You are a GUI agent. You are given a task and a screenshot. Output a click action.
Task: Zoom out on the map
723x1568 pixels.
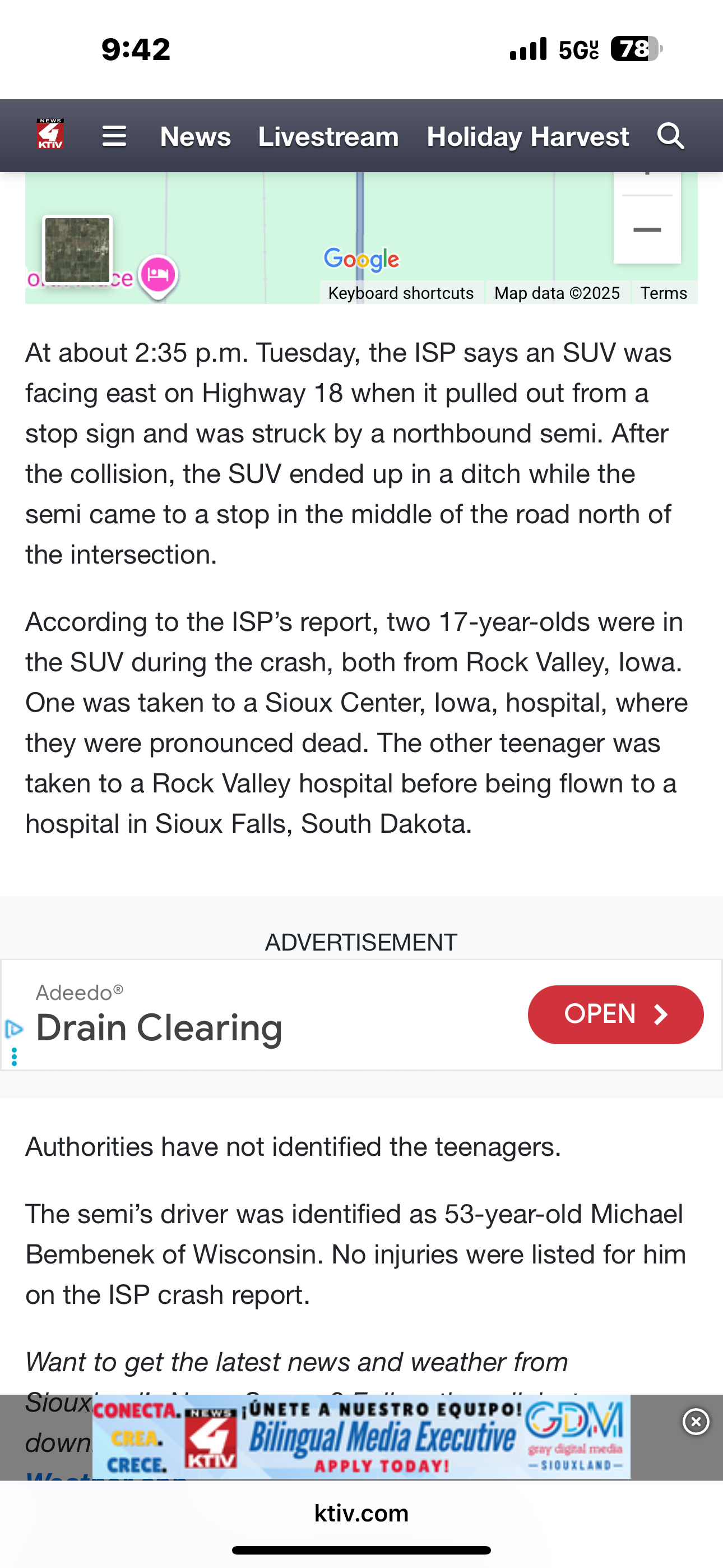click(x=647, y=230)
